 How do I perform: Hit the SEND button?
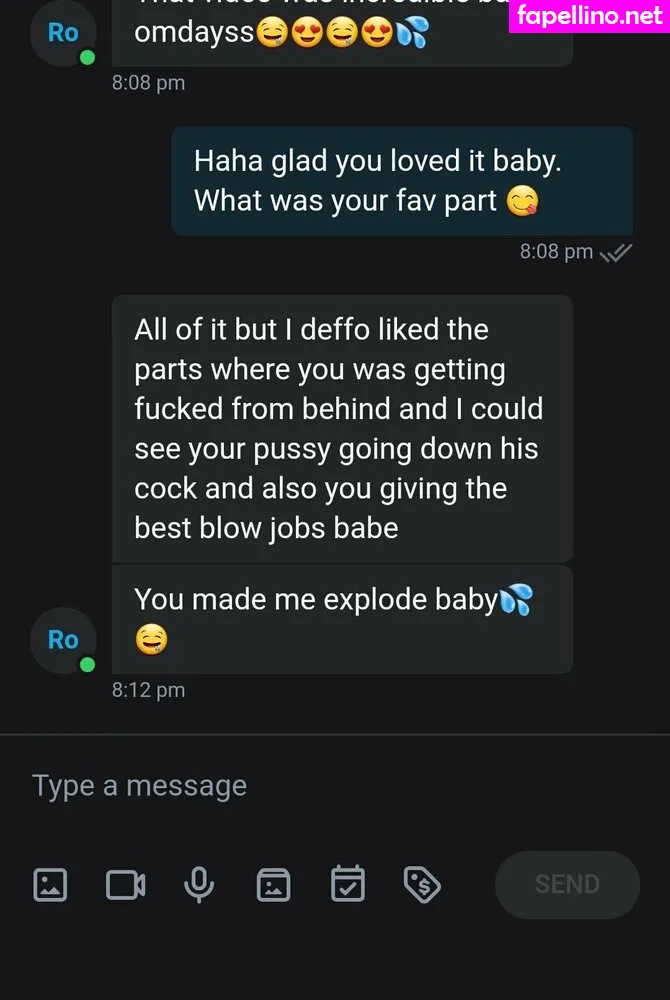pos(567,884)
